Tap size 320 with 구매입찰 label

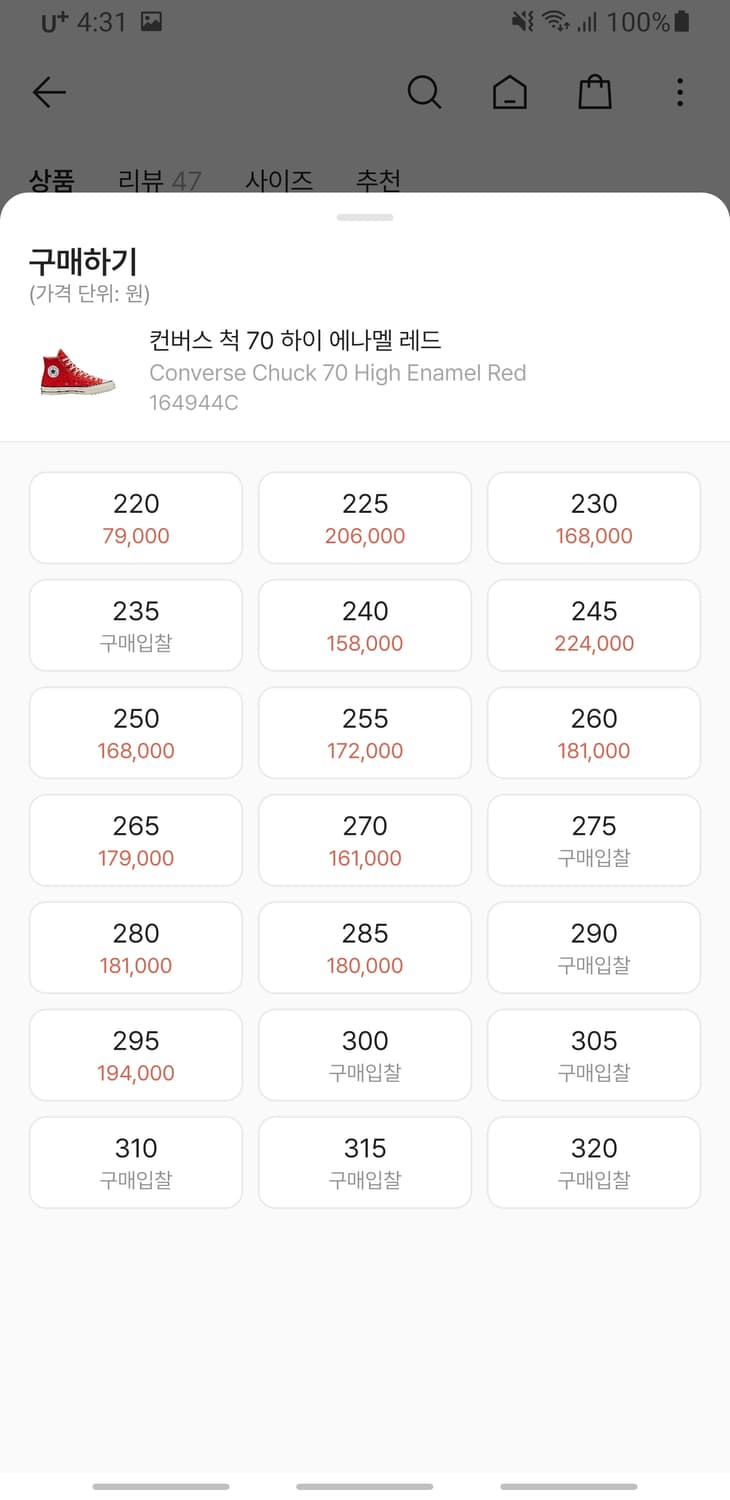(x=594, y=1162)
